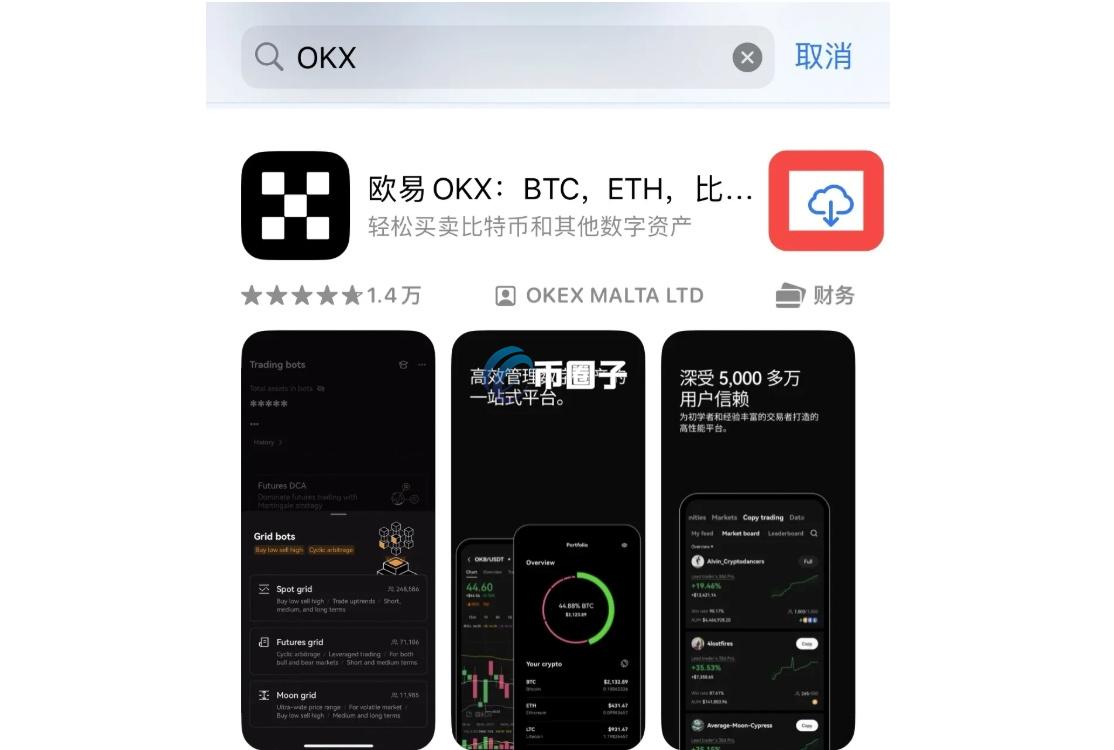This screenshot has height=750, width=1114.
Task: Download the 欧易 OKX app
Action: [x=827, y=202]
